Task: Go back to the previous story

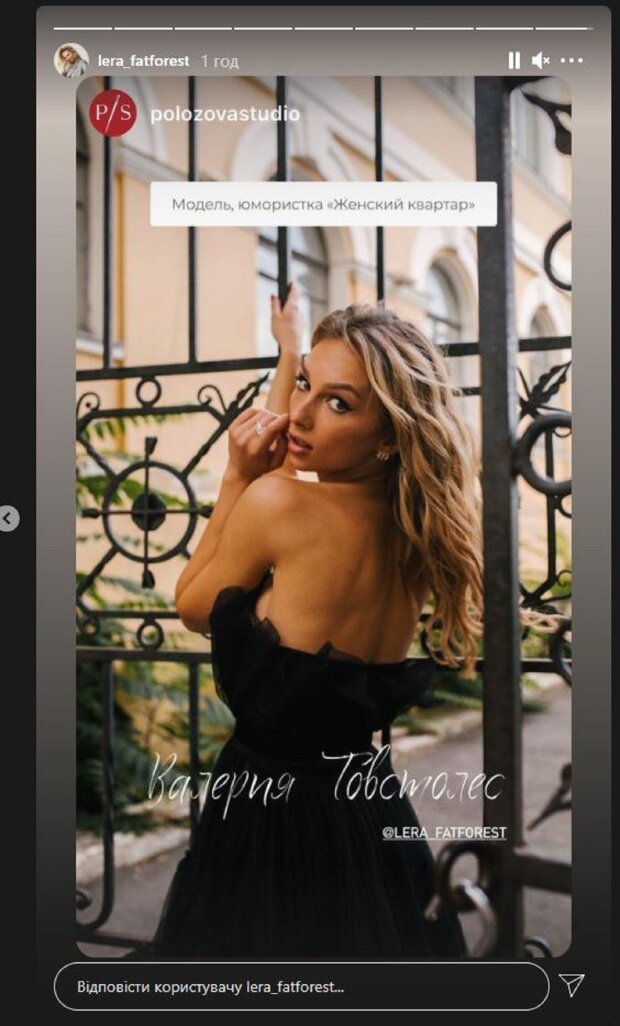Action: click(8, 519)
